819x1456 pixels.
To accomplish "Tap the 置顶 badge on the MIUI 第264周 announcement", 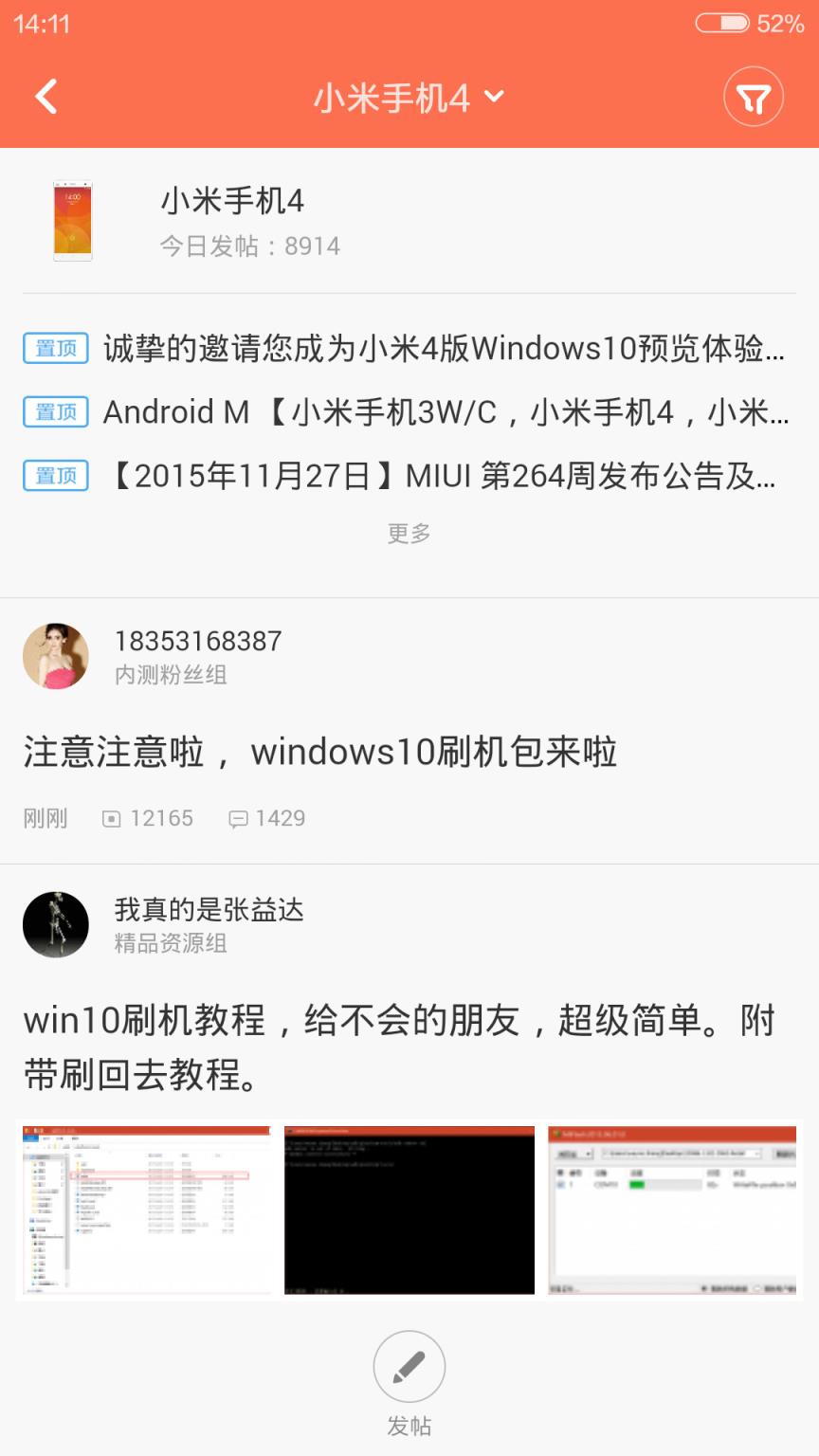I will click(54, 475).
